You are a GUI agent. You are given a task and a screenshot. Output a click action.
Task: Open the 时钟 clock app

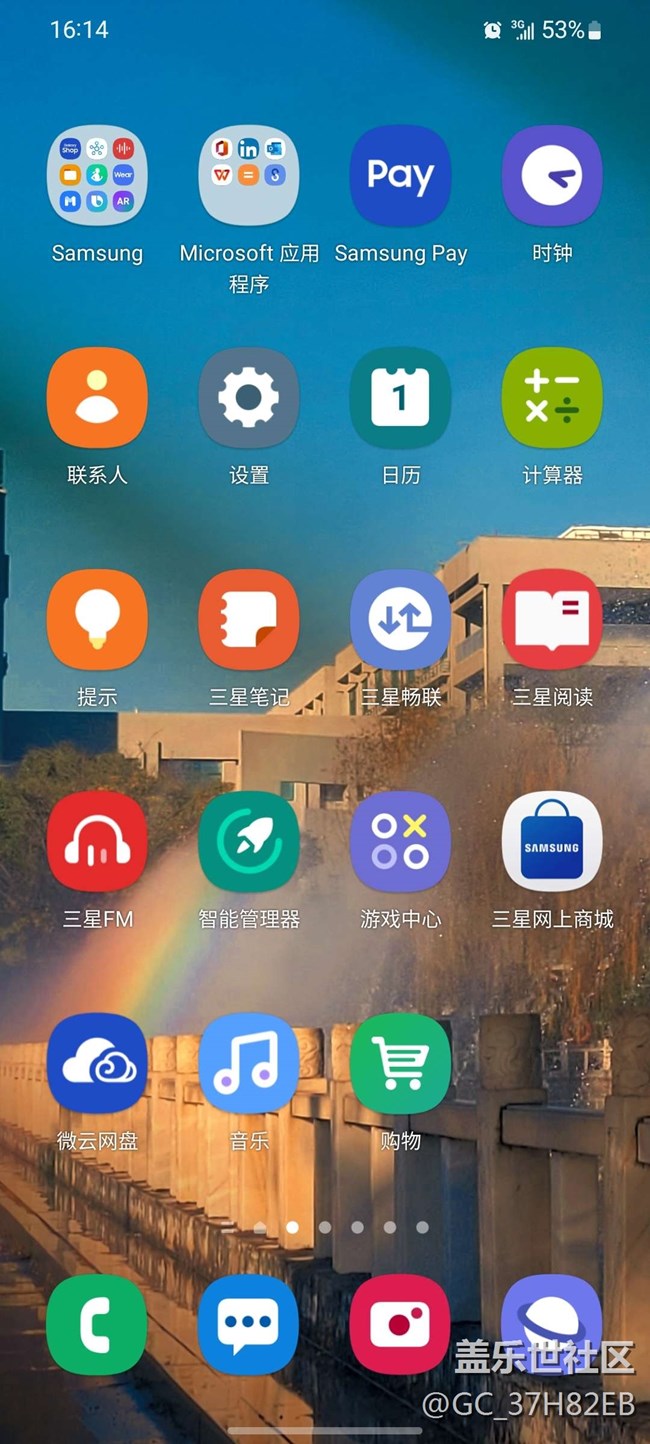pyautogui.click(x=552, y=175)
